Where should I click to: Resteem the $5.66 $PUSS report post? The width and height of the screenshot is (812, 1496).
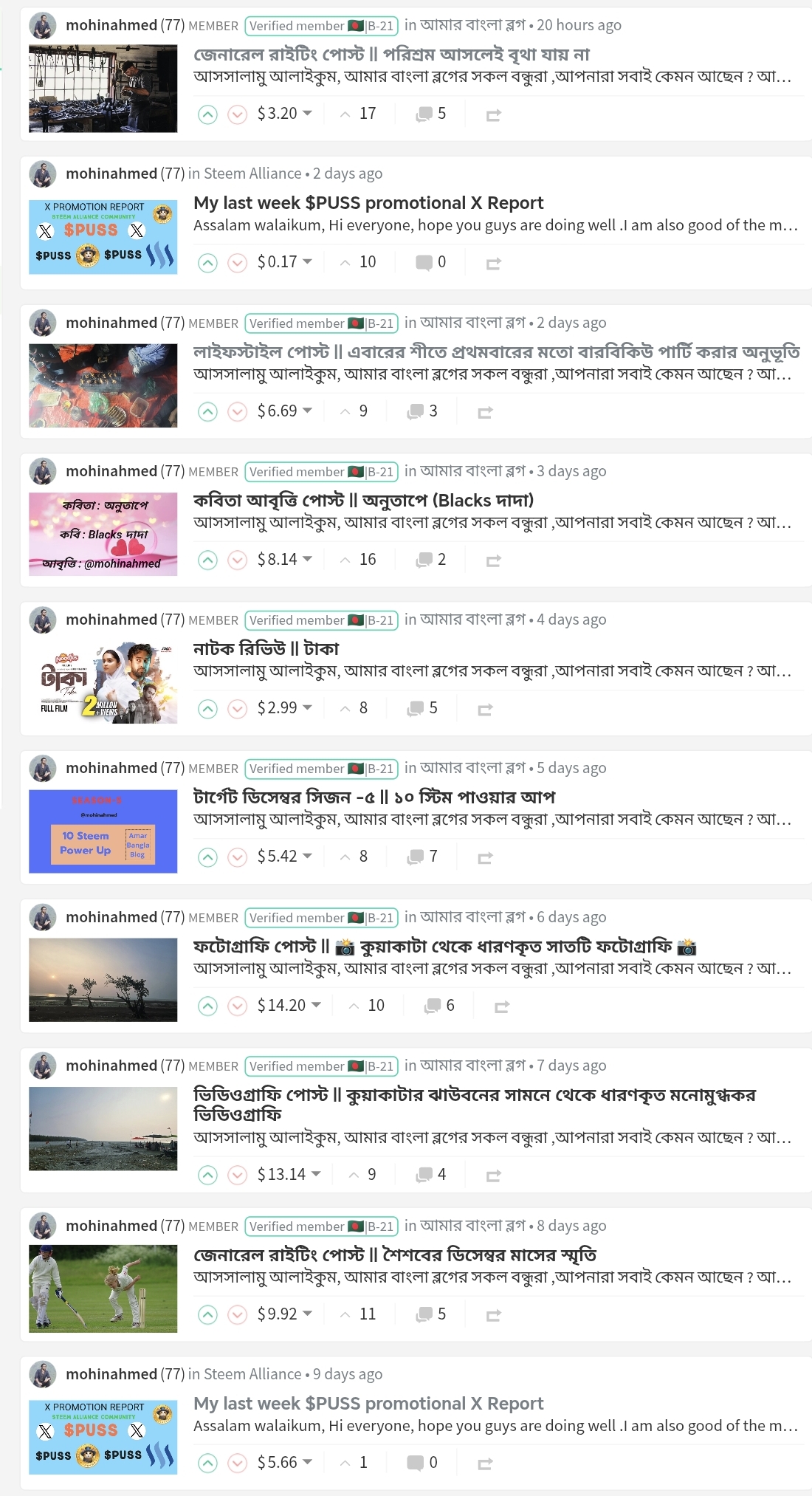[485, 1464]
